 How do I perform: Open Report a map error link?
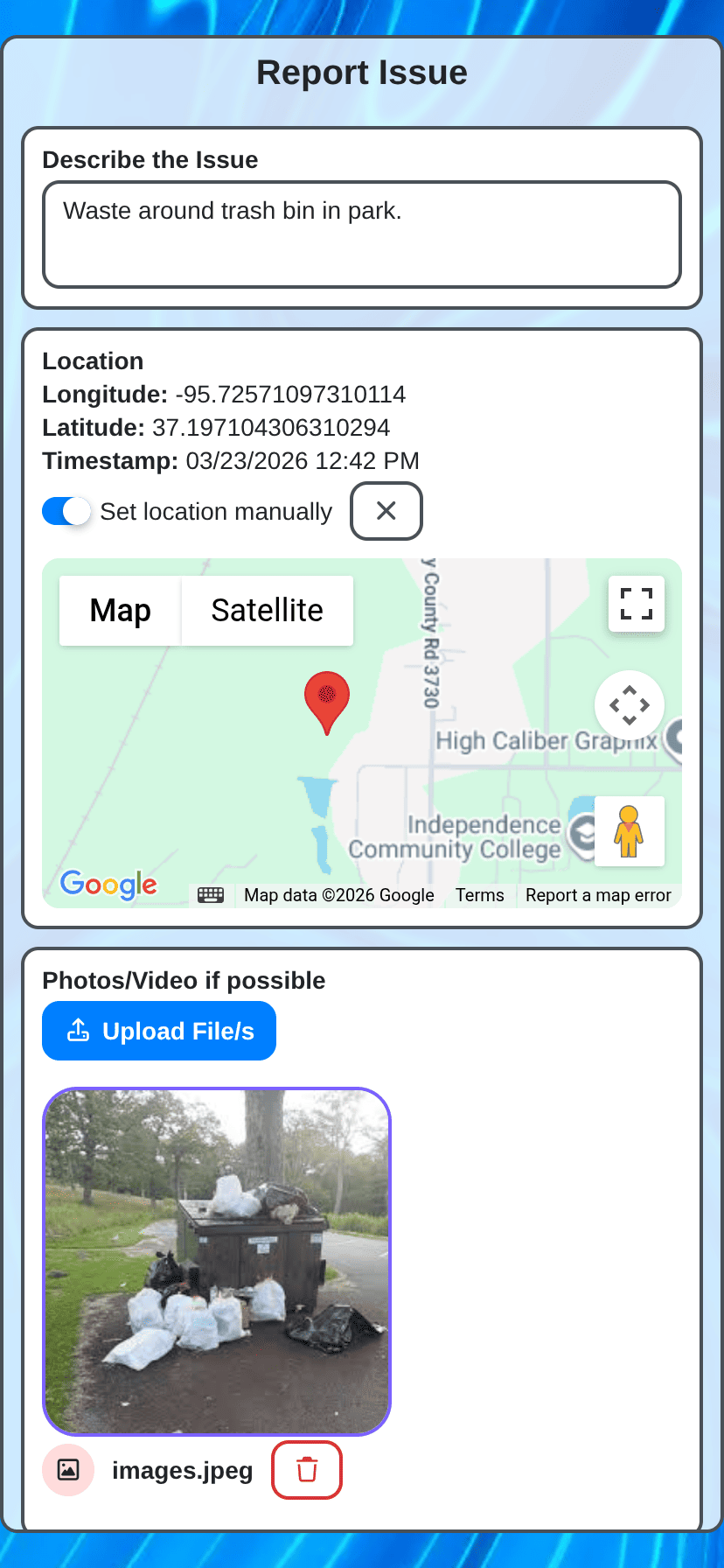click(598, 895)
